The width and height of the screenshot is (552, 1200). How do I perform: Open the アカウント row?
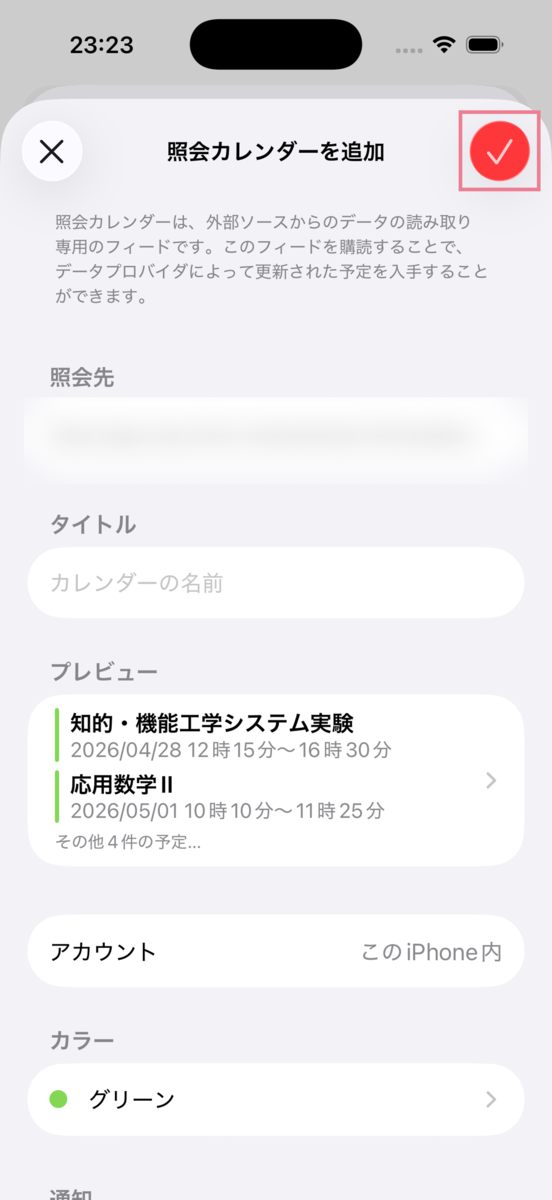click(x=276, y=951)
